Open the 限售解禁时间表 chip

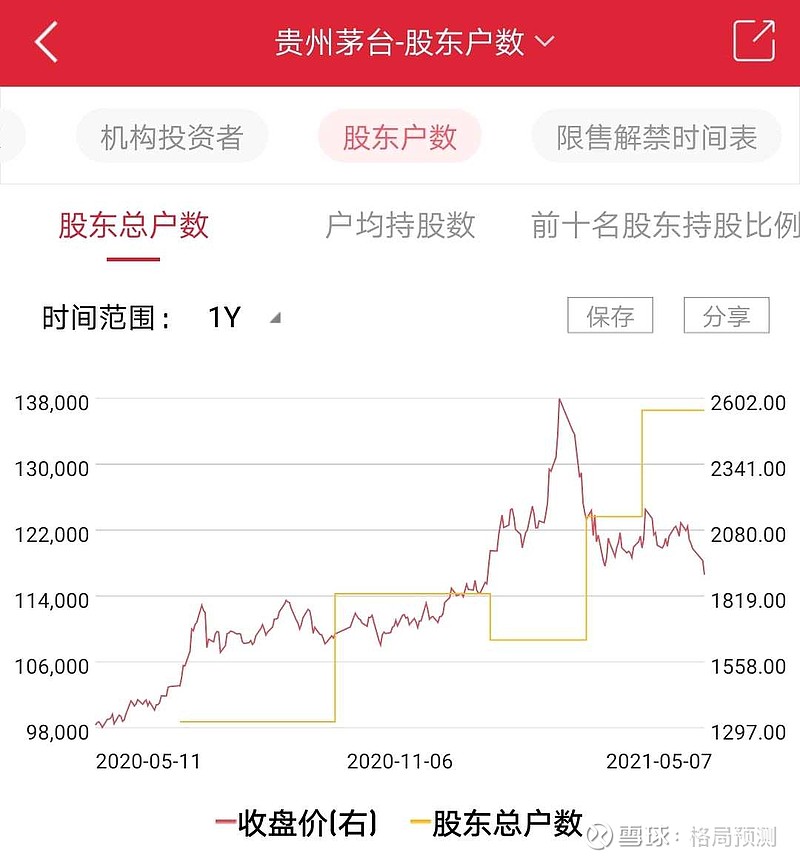pos(656,137)
